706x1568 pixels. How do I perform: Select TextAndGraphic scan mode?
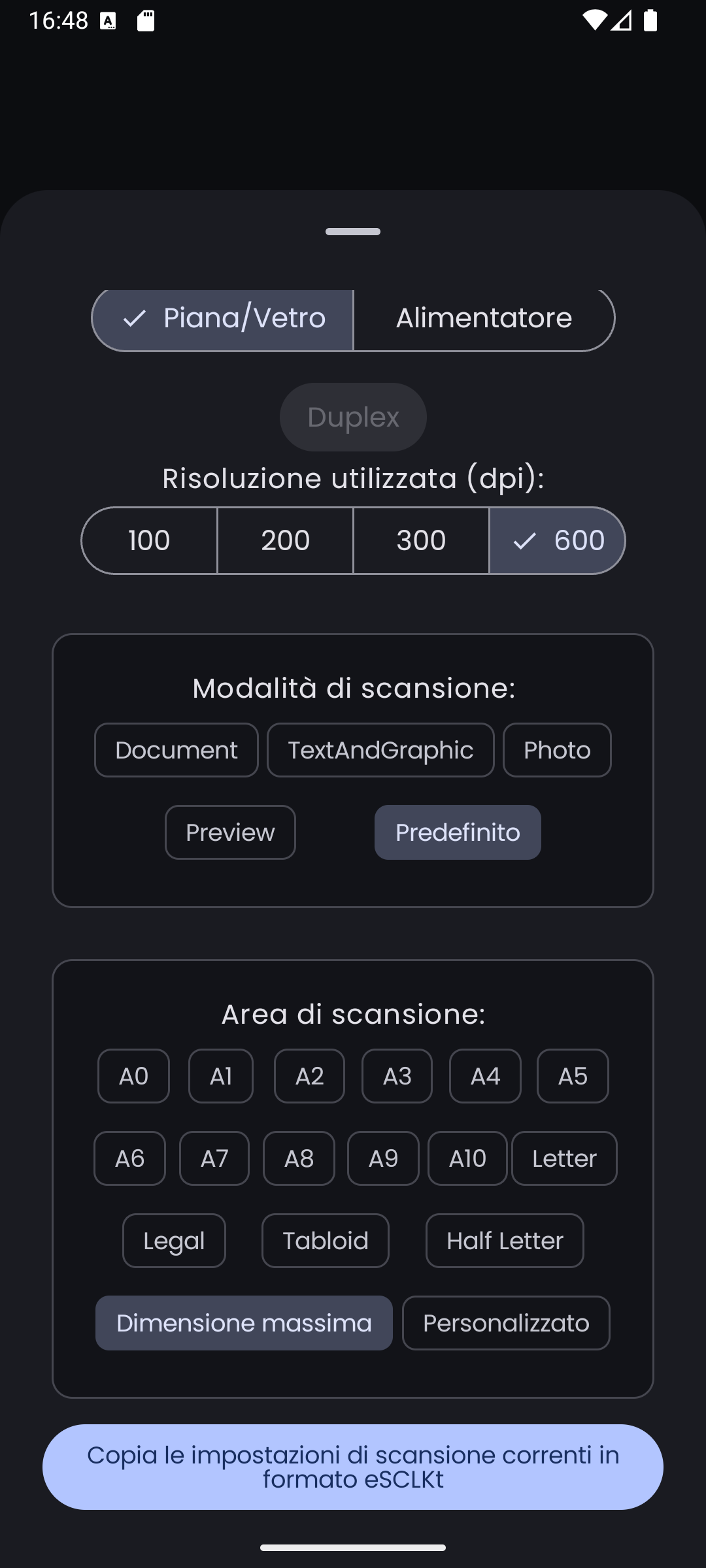pos(380,750)
